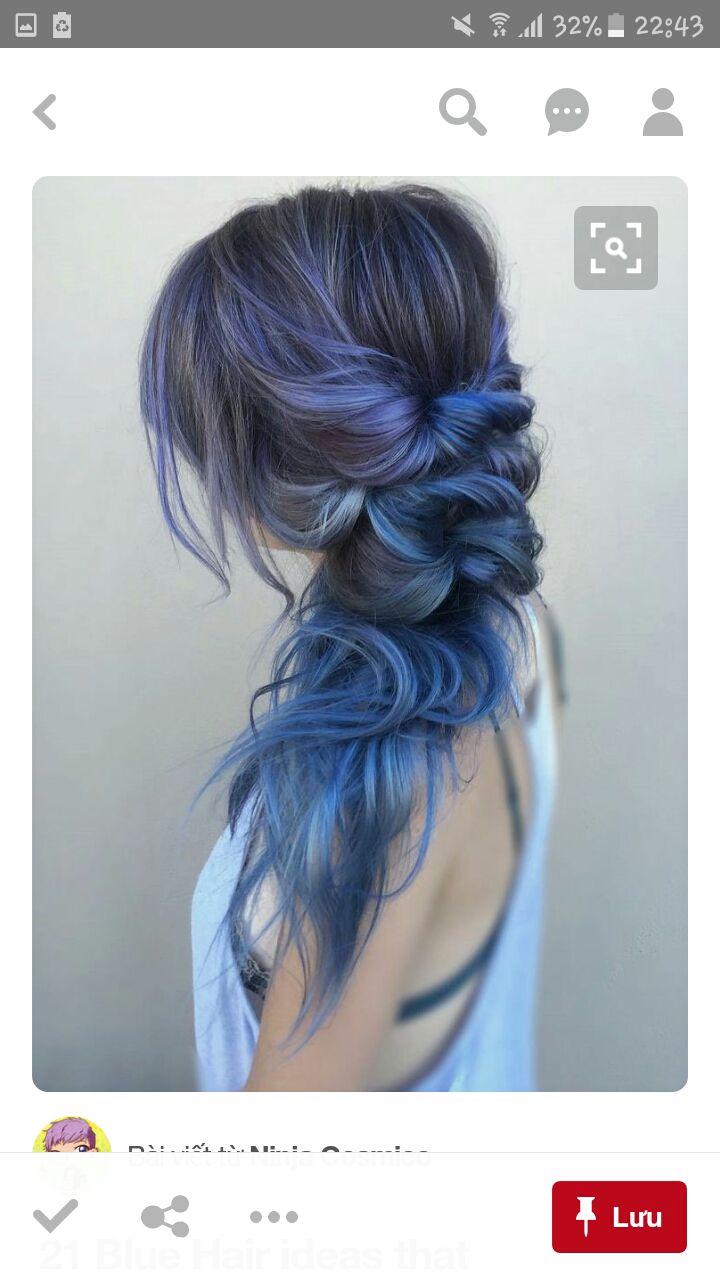Go back using the top-left arrow
This screenshot has width=720, height=1280.
[45, 112]
